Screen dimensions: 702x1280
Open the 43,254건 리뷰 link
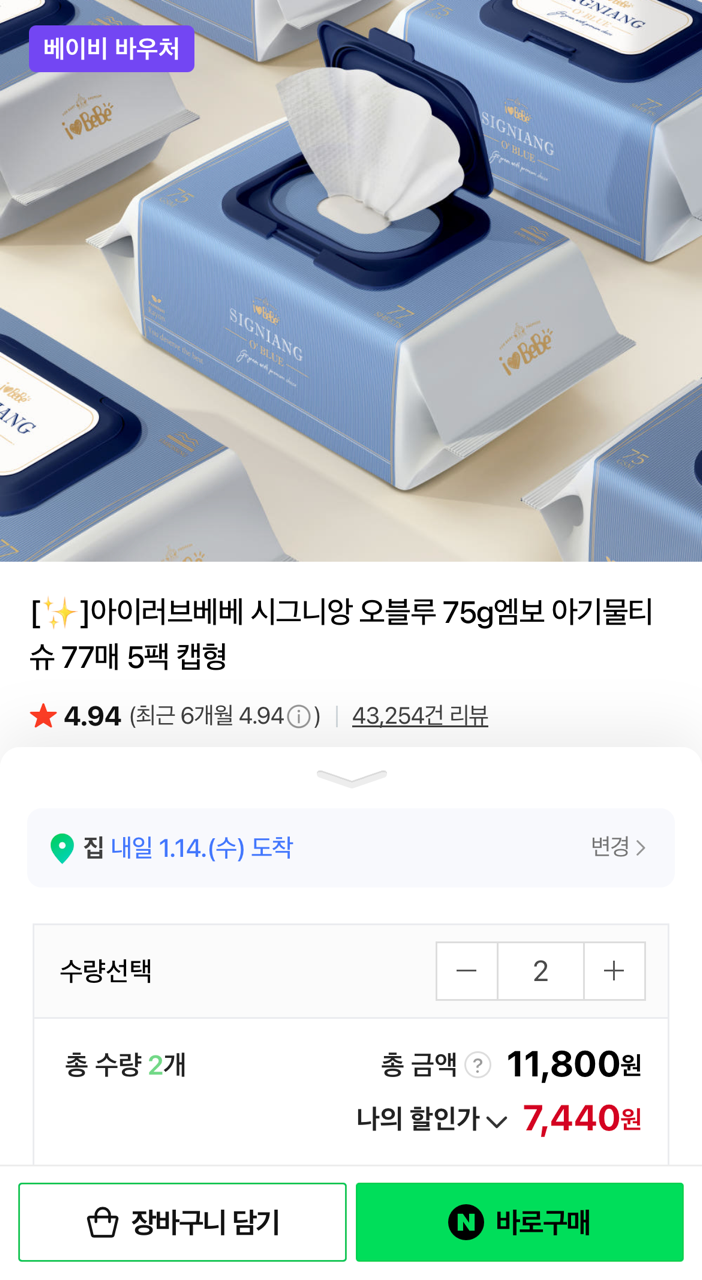coord(420,716)
